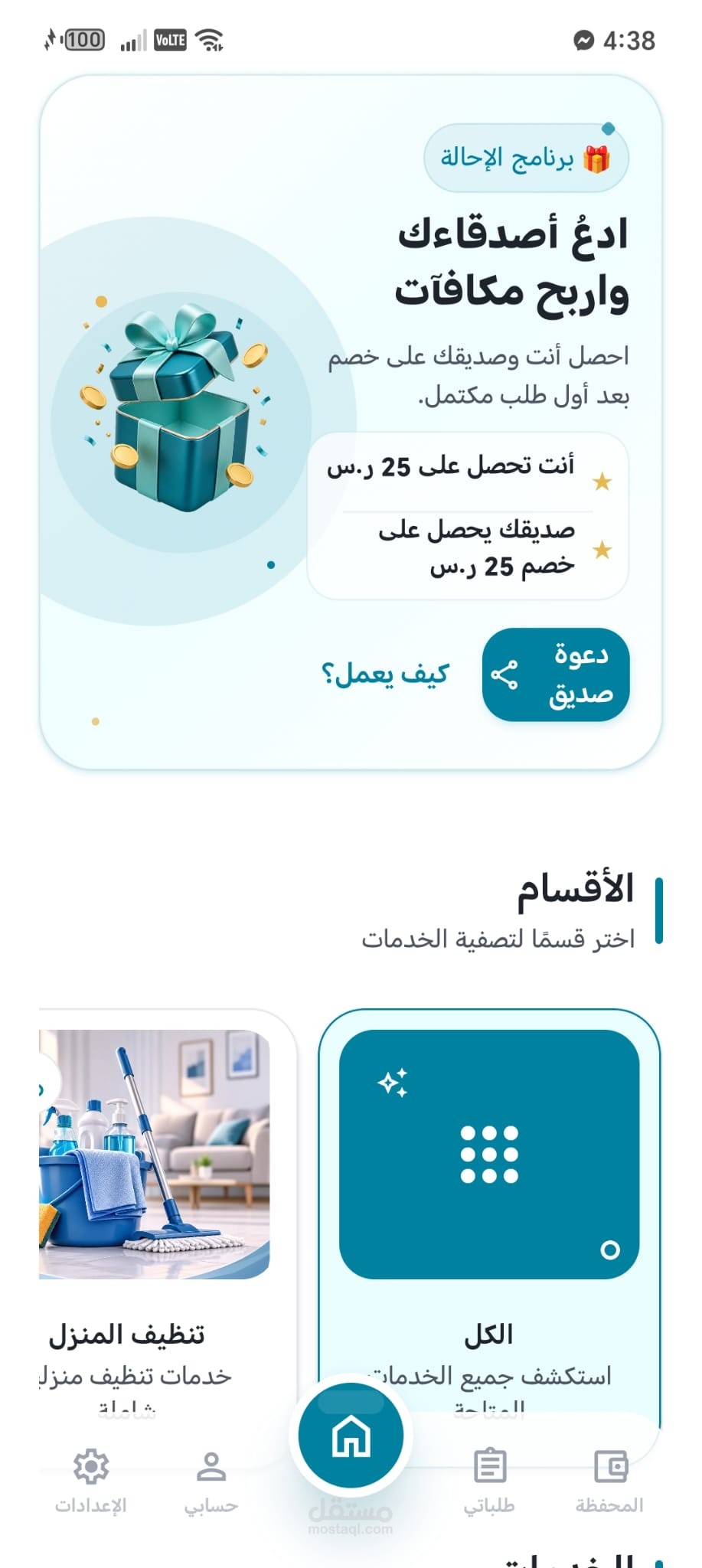Image resolution: width=702 pixels, height=1568 pixels.
Task: Switch to the طلباتي tab
Action: click(x=489, y=1481)
